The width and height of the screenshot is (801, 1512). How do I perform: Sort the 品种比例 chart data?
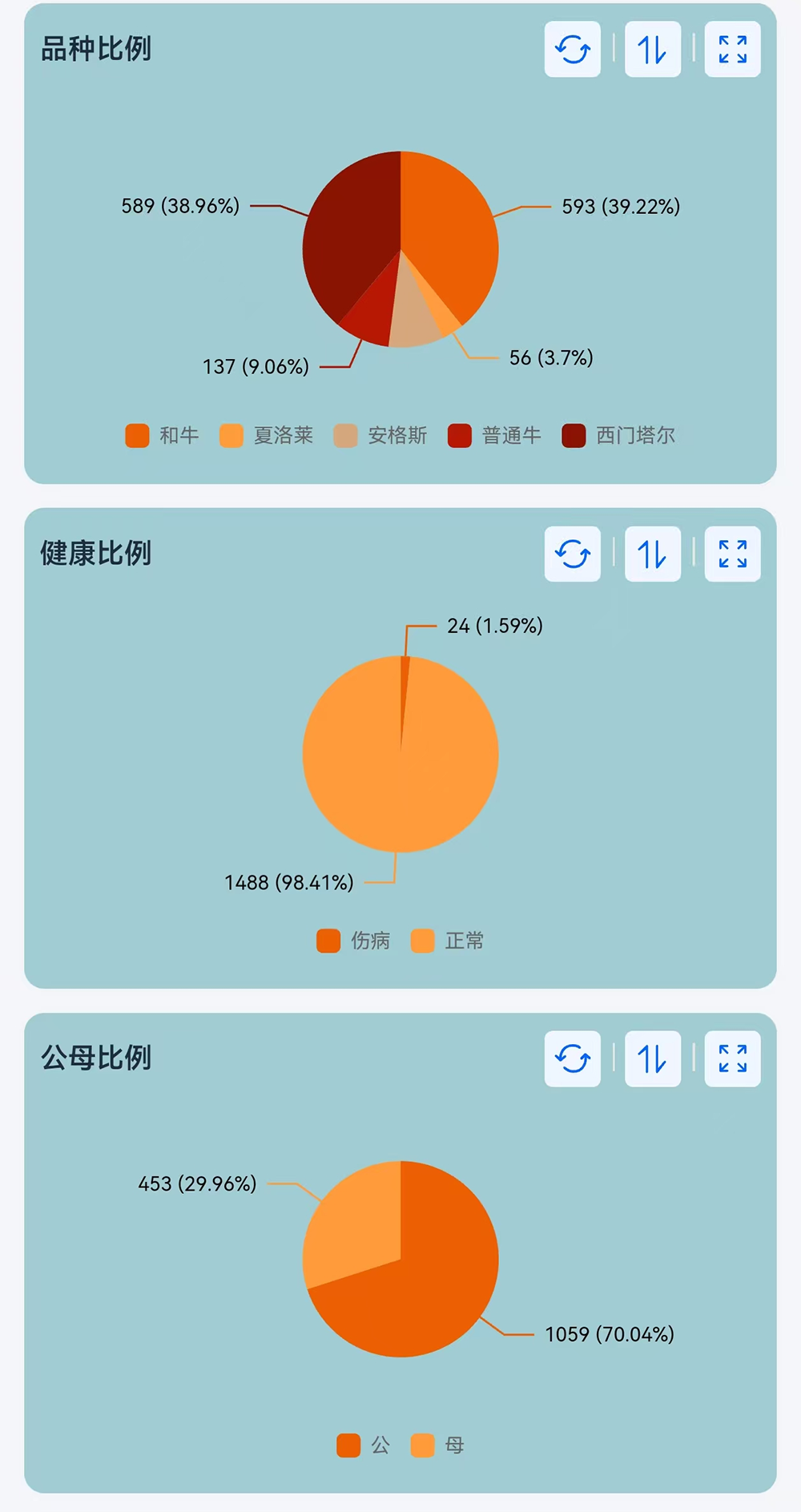pyautogui.click(x=652, y=50)
